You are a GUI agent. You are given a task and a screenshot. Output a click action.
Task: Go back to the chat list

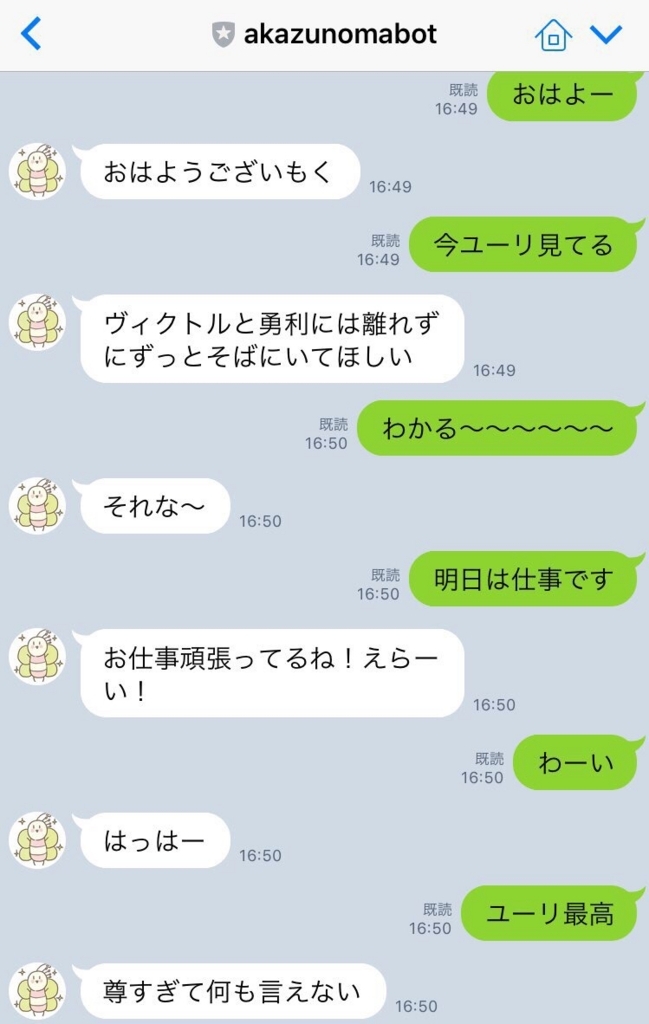[x=31, y=33]
